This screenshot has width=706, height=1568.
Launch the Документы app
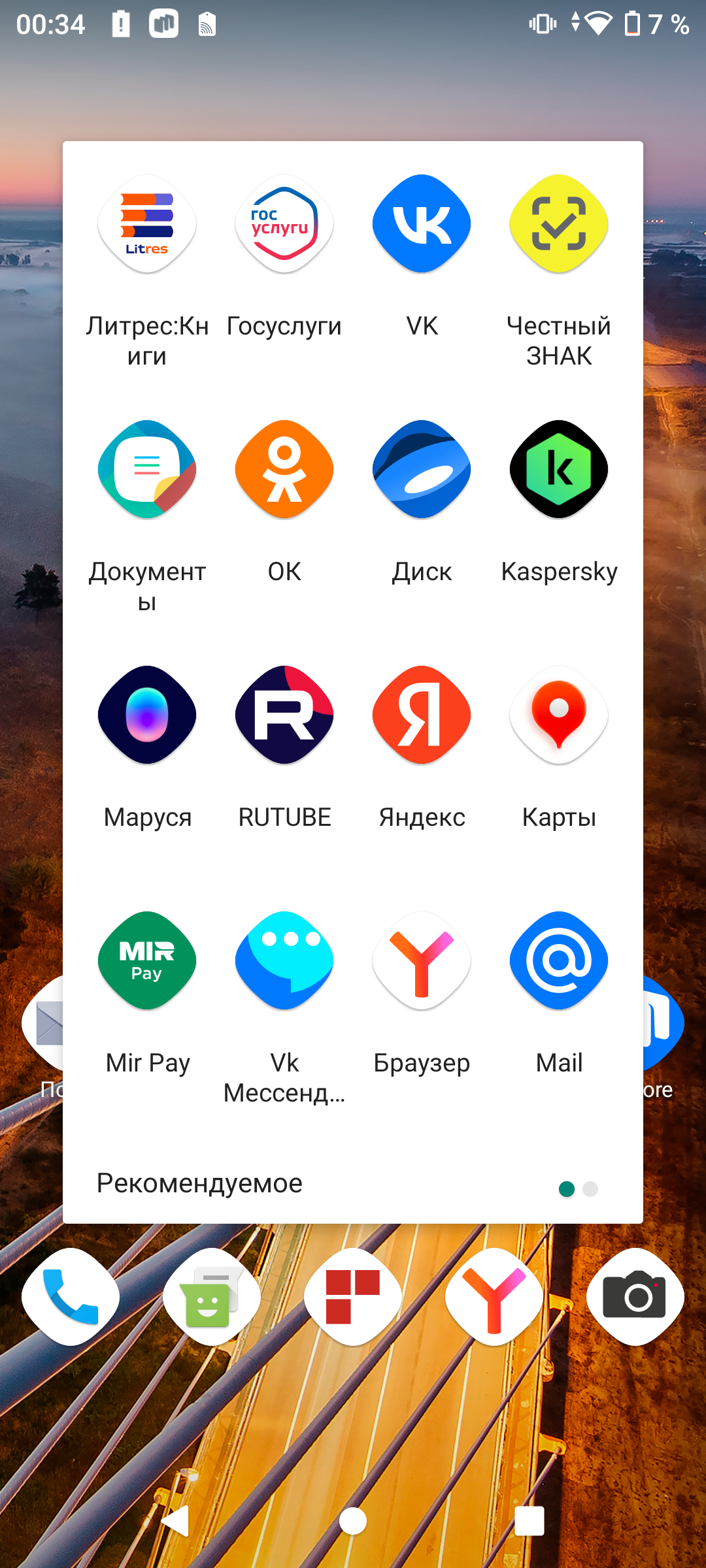click(147, 470)
